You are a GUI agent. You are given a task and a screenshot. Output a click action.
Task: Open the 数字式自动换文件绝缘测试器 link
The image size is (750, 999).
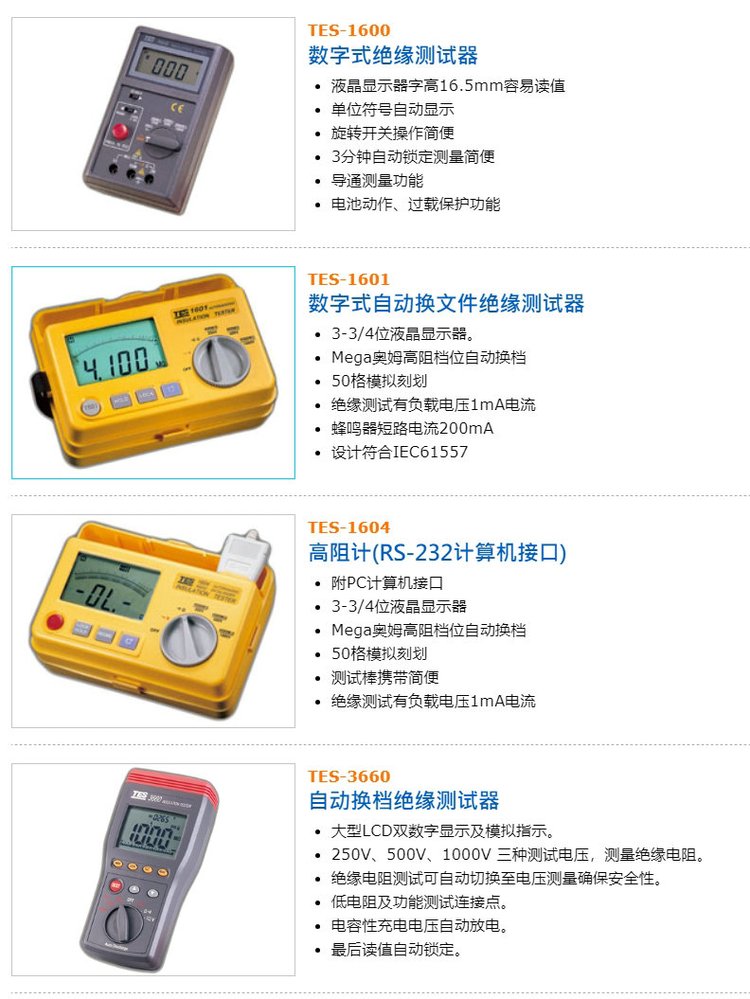[446, 303]
